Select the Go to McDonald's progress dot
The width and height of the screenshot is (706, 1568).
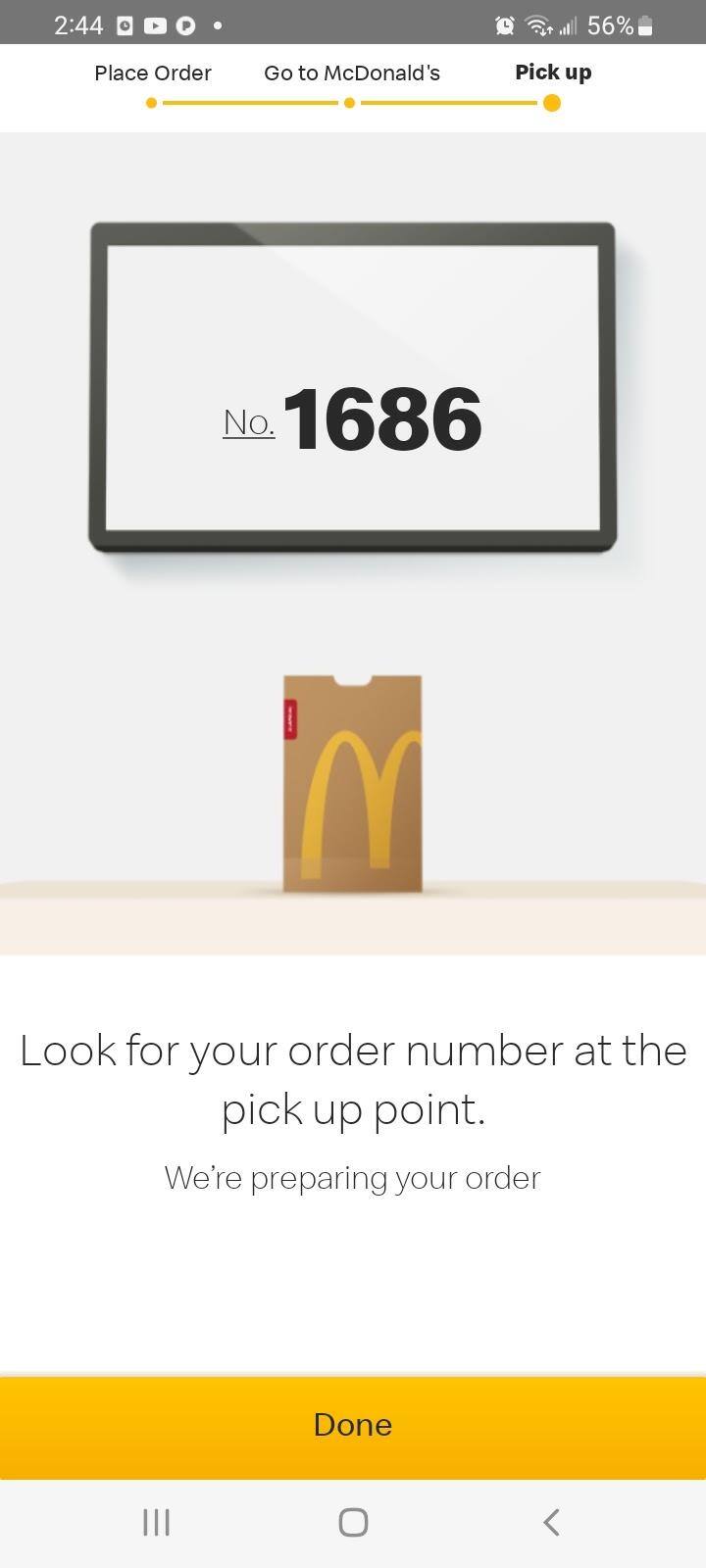(x=349, y=102)
